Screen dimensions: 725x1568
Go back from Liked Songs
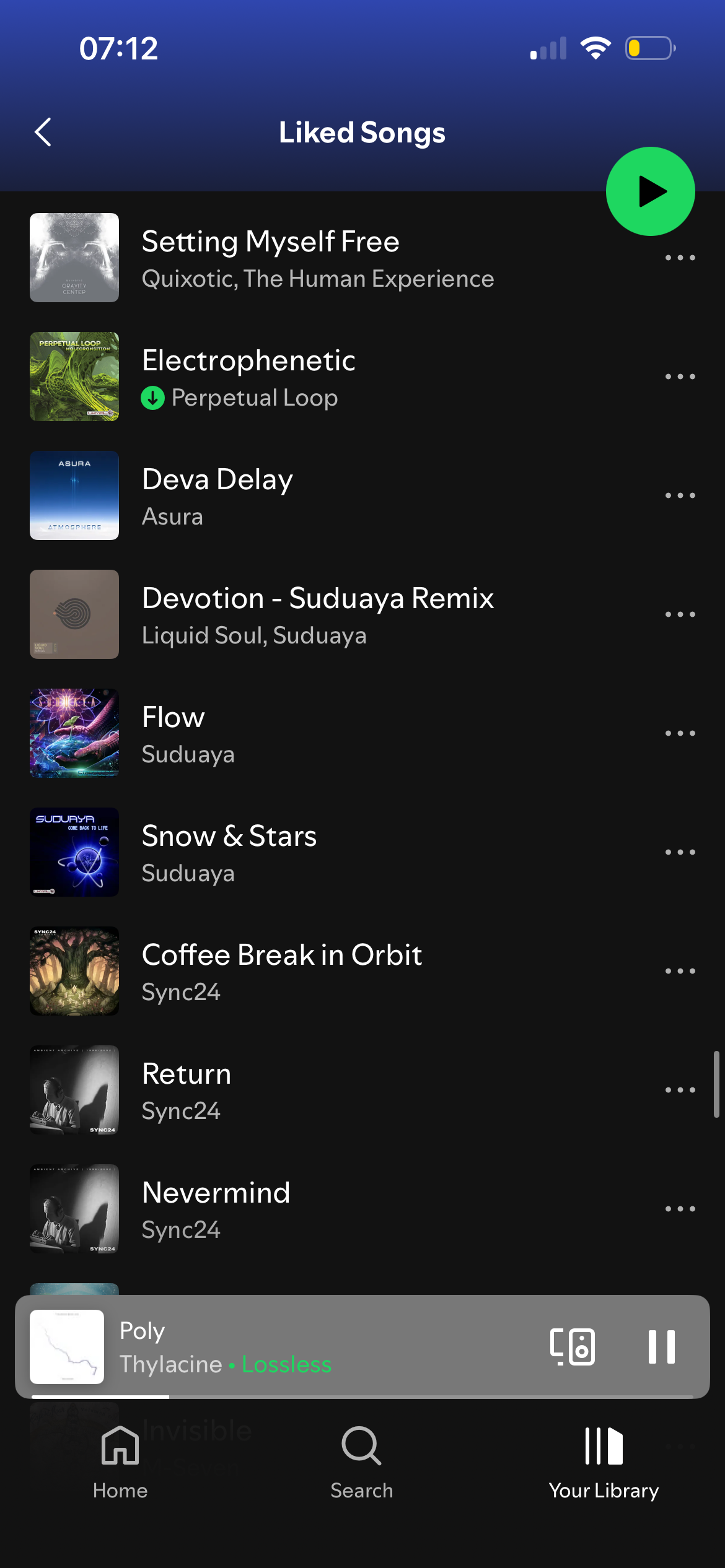pyautogui.click(x=43, y=132)
